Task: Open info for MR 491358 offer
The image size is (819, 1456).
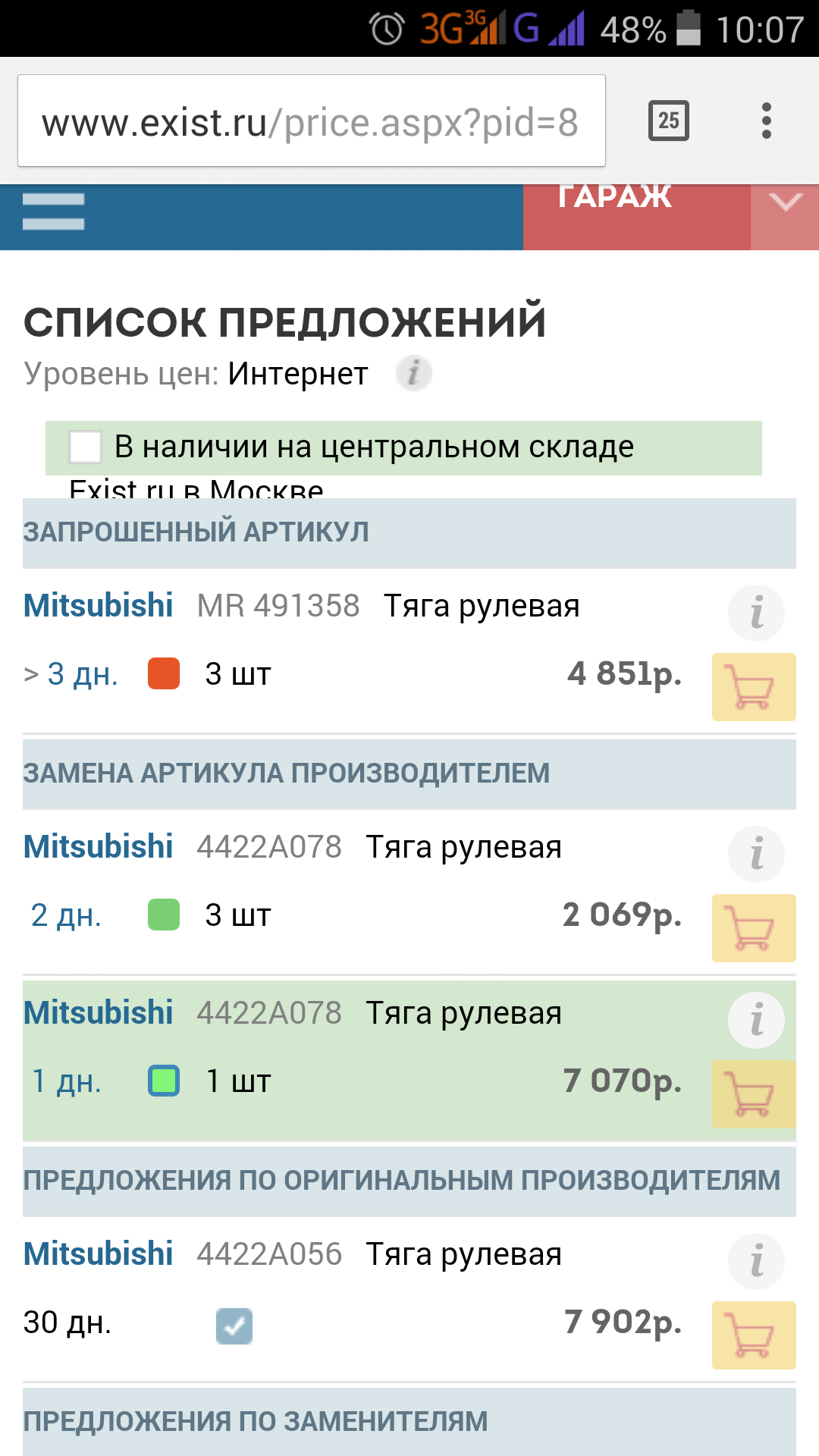Action: pos(756,613)
